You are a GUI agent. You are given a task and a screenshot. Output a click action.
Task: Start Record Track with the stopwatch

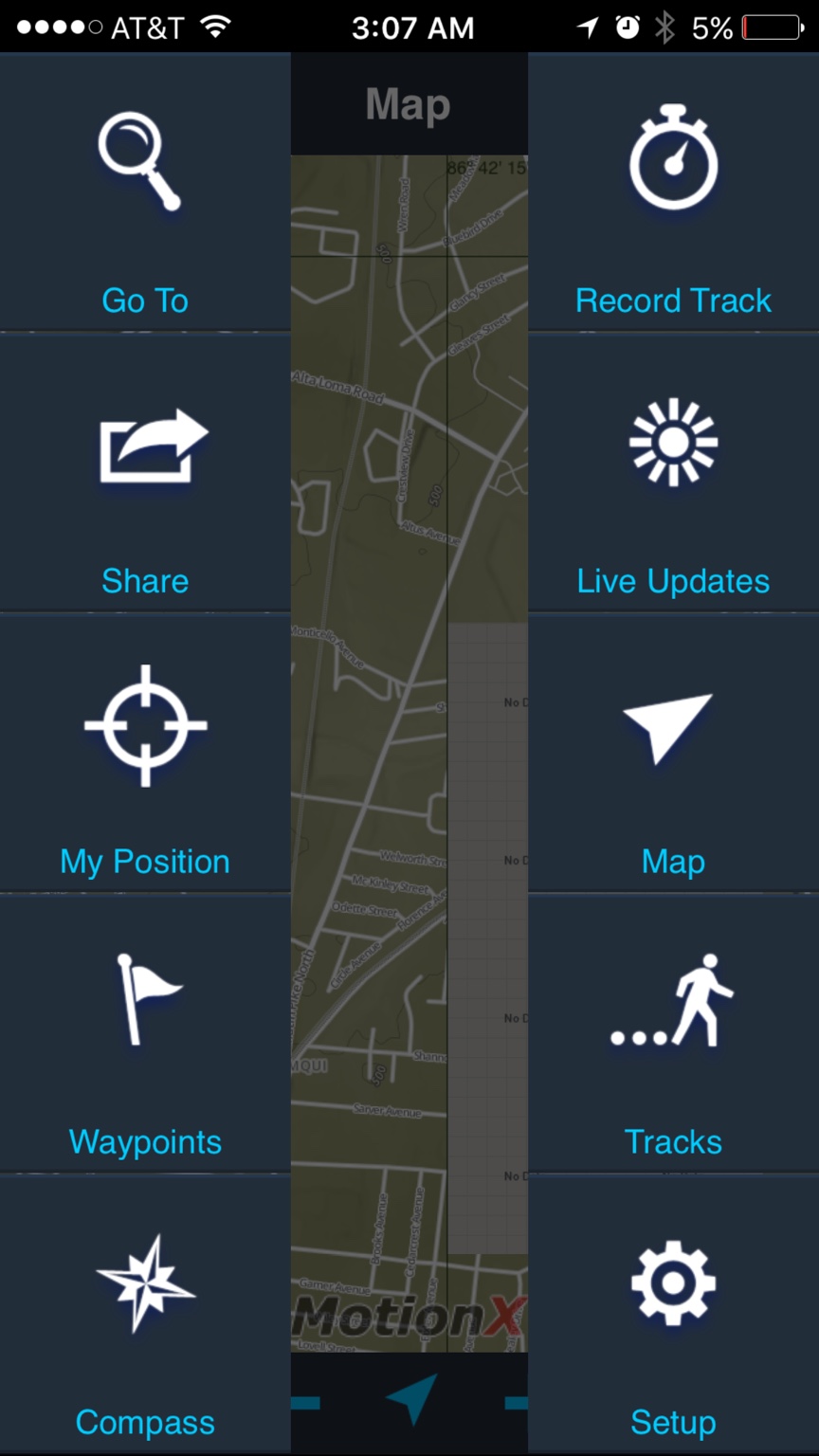pyautogui.click(x=673, y=191)
